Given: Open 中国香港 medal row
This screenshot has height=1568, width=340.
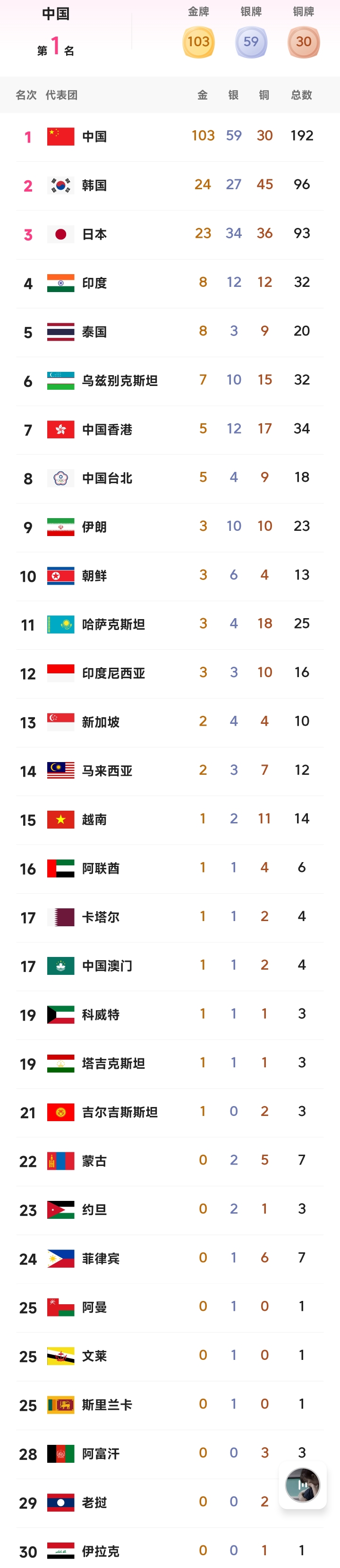Looking at the screenshot, I should coord(170,429).
